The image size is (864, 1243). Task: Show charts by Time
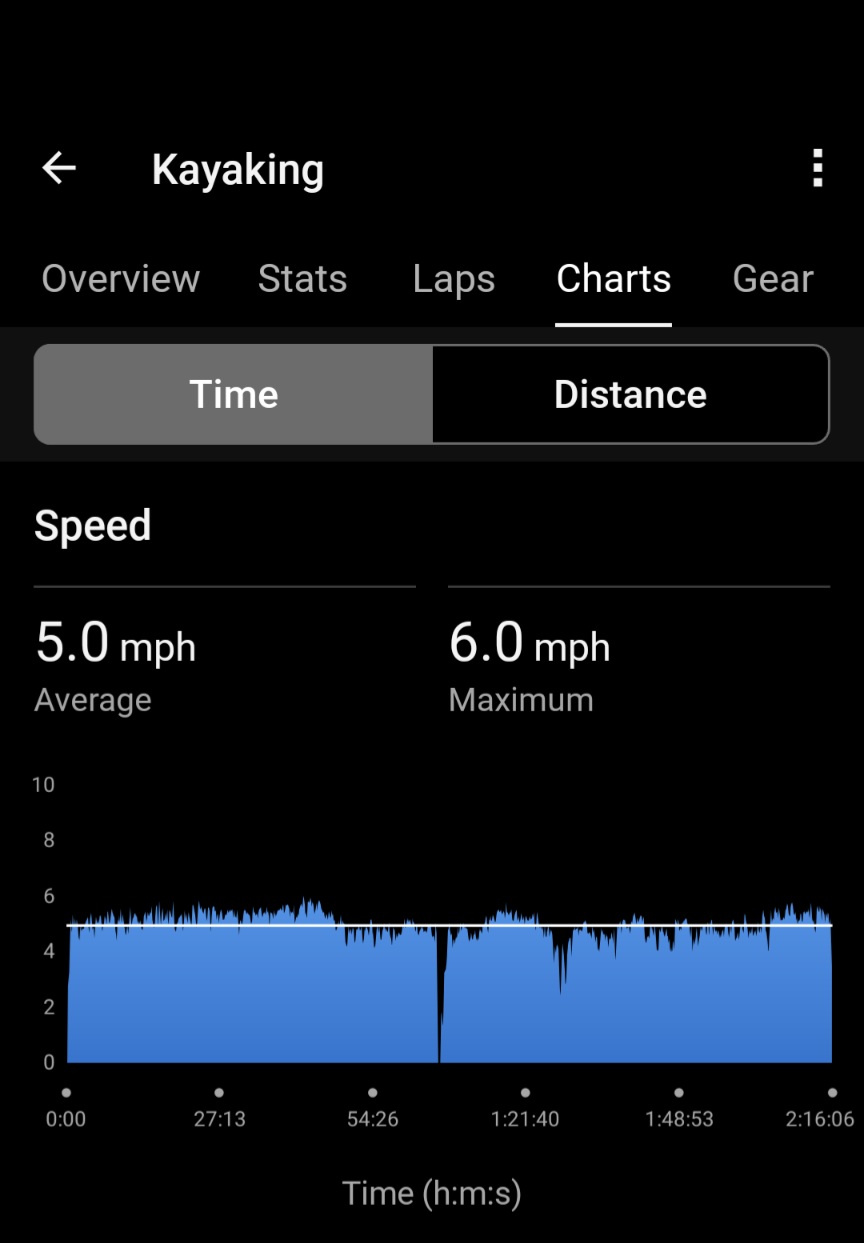click(x=234, y=395)
